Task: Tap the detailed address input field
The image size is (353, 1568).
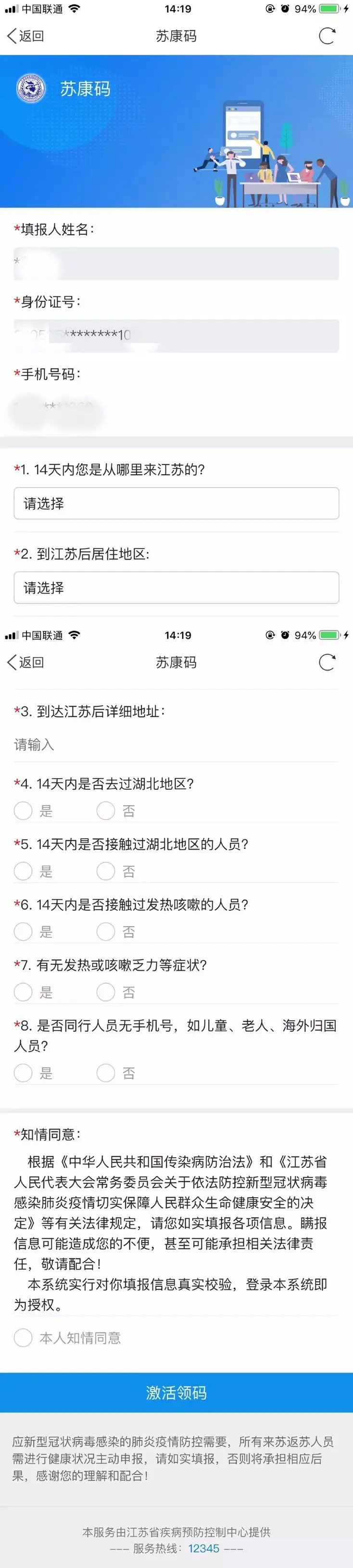Action: click(176, 745)
